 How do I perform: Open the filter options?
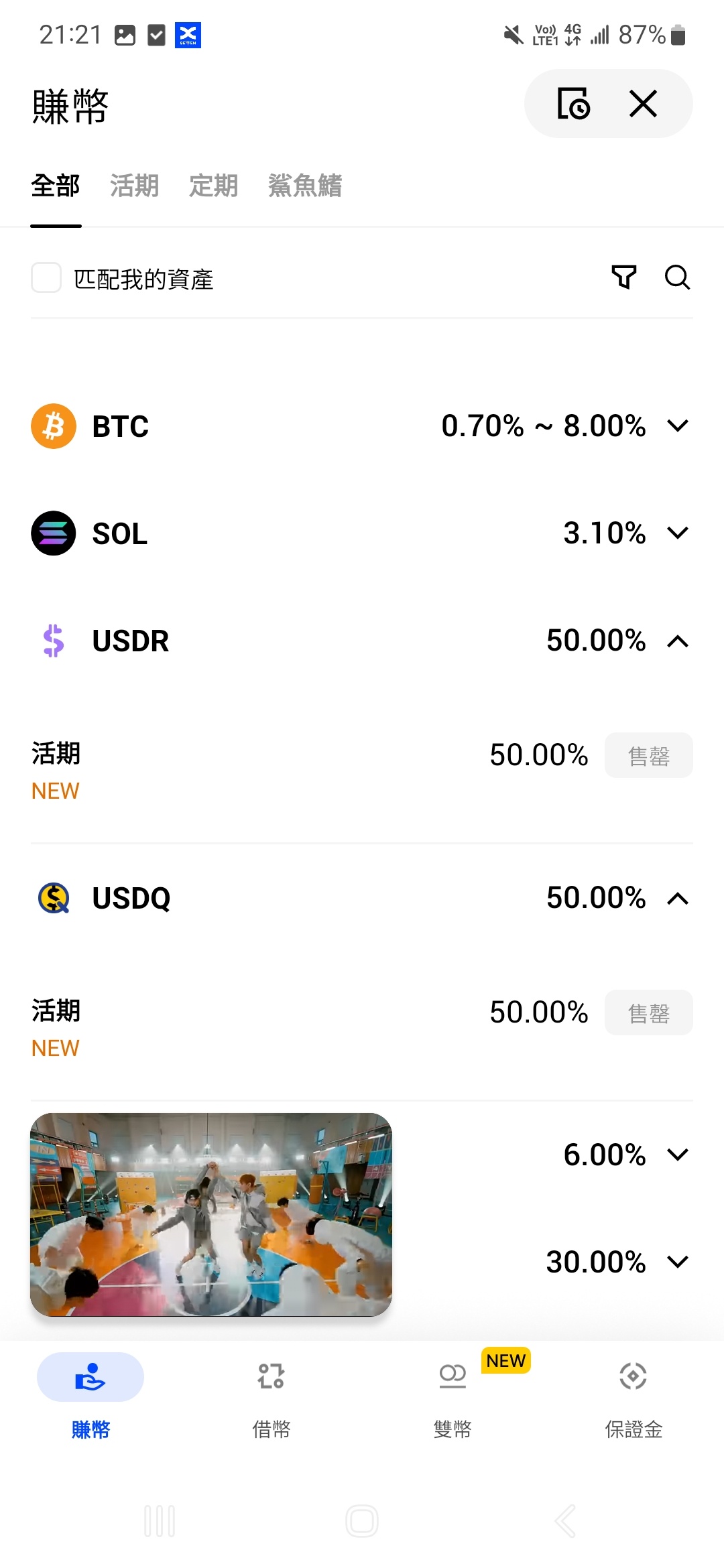[x=624, y=277]
